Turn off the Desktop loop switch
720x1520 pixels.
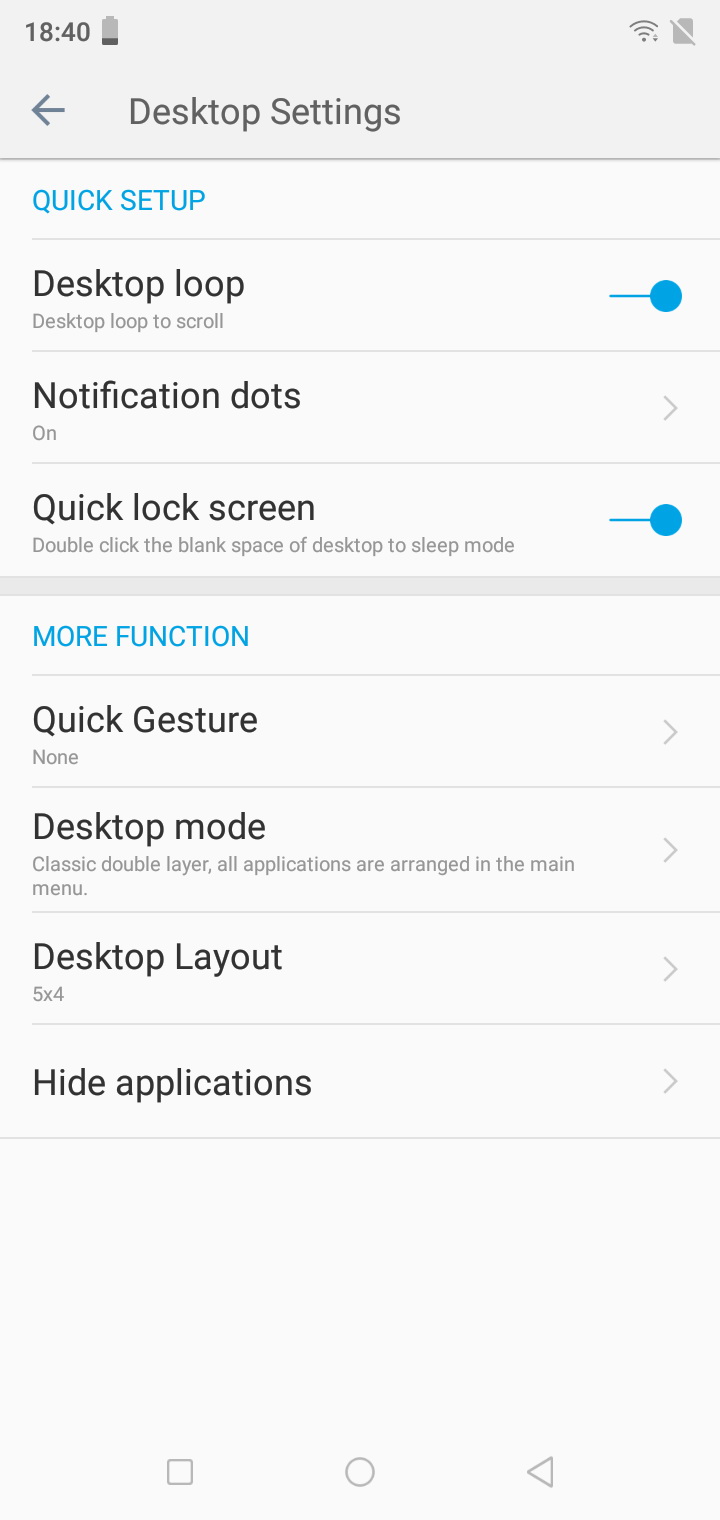[646, 297]
